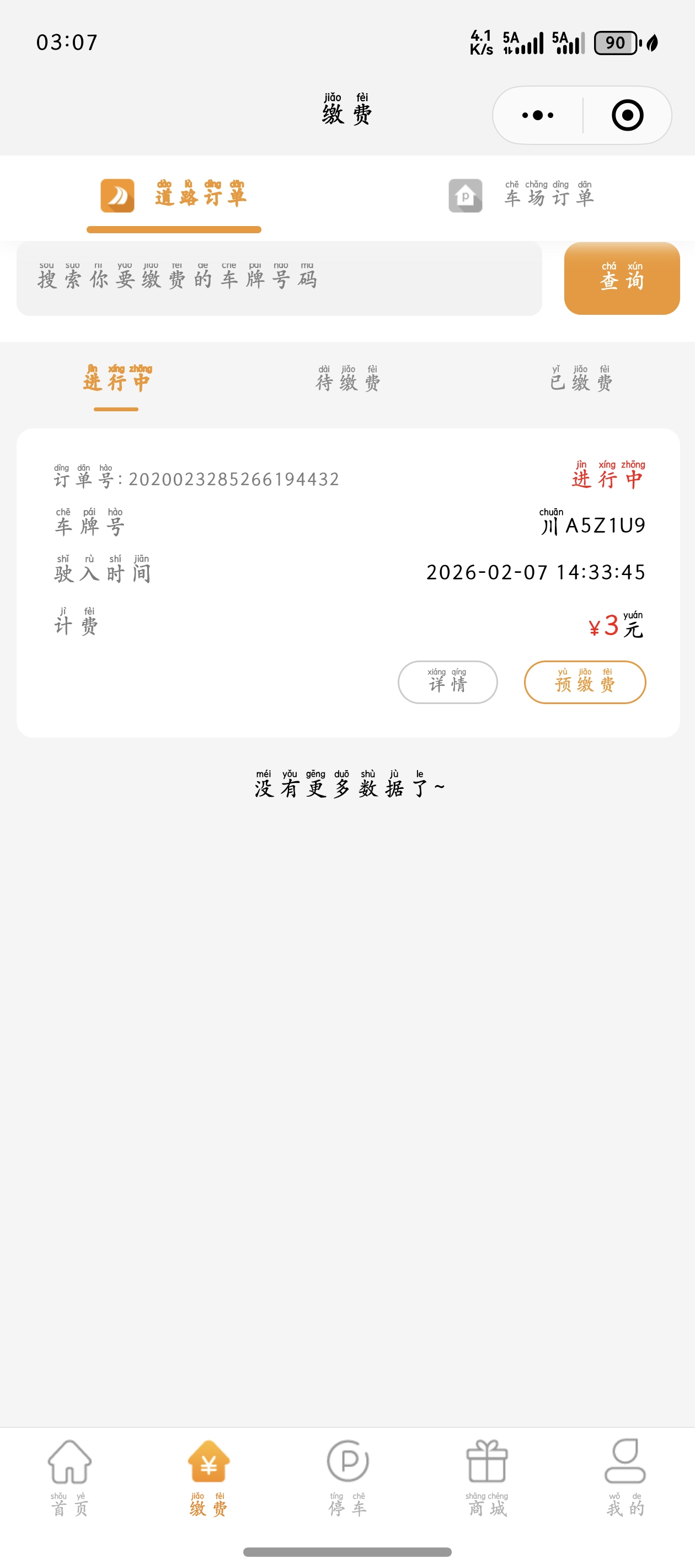
Task: Tap the 查询 button
Action: click(x=621, y=279)
